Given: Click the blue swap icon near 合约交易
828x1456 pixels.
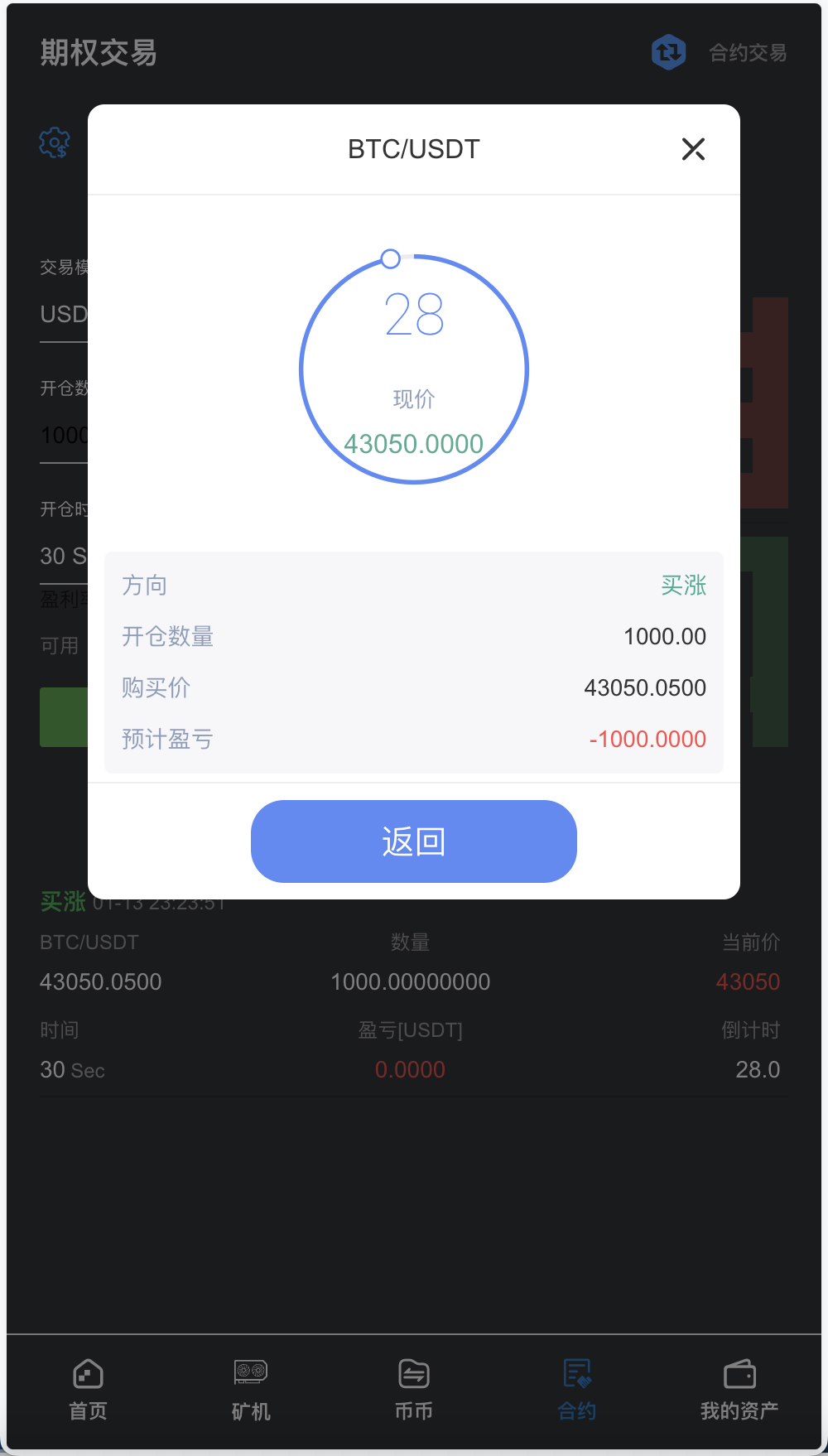Looking at the screenshot, I should click(x=668, y=51).
